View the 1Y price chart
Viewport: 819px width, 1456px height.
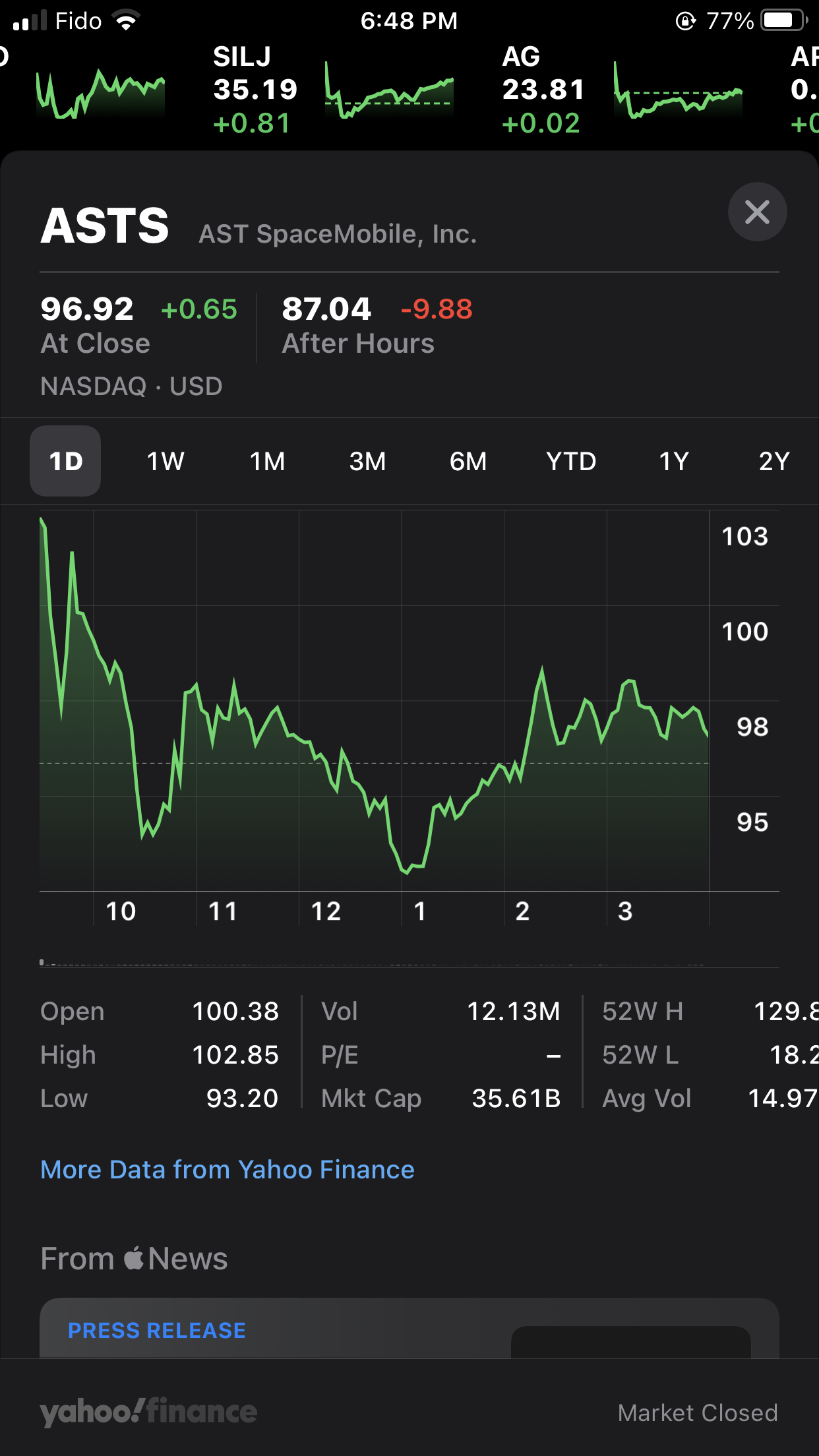point(673,461)
